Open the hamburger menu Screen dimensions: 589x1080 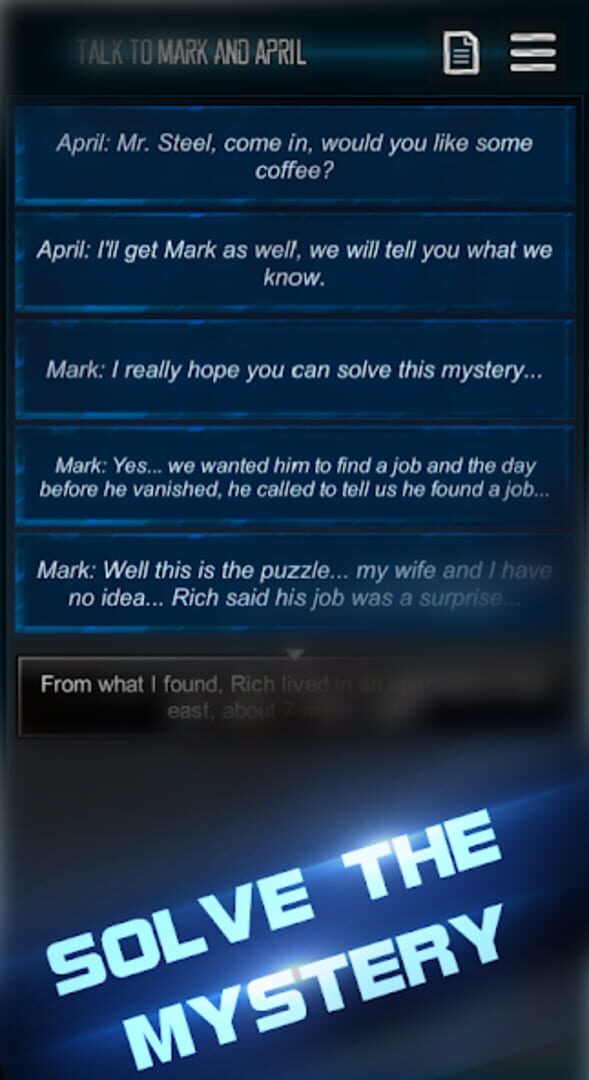(533, 52)
